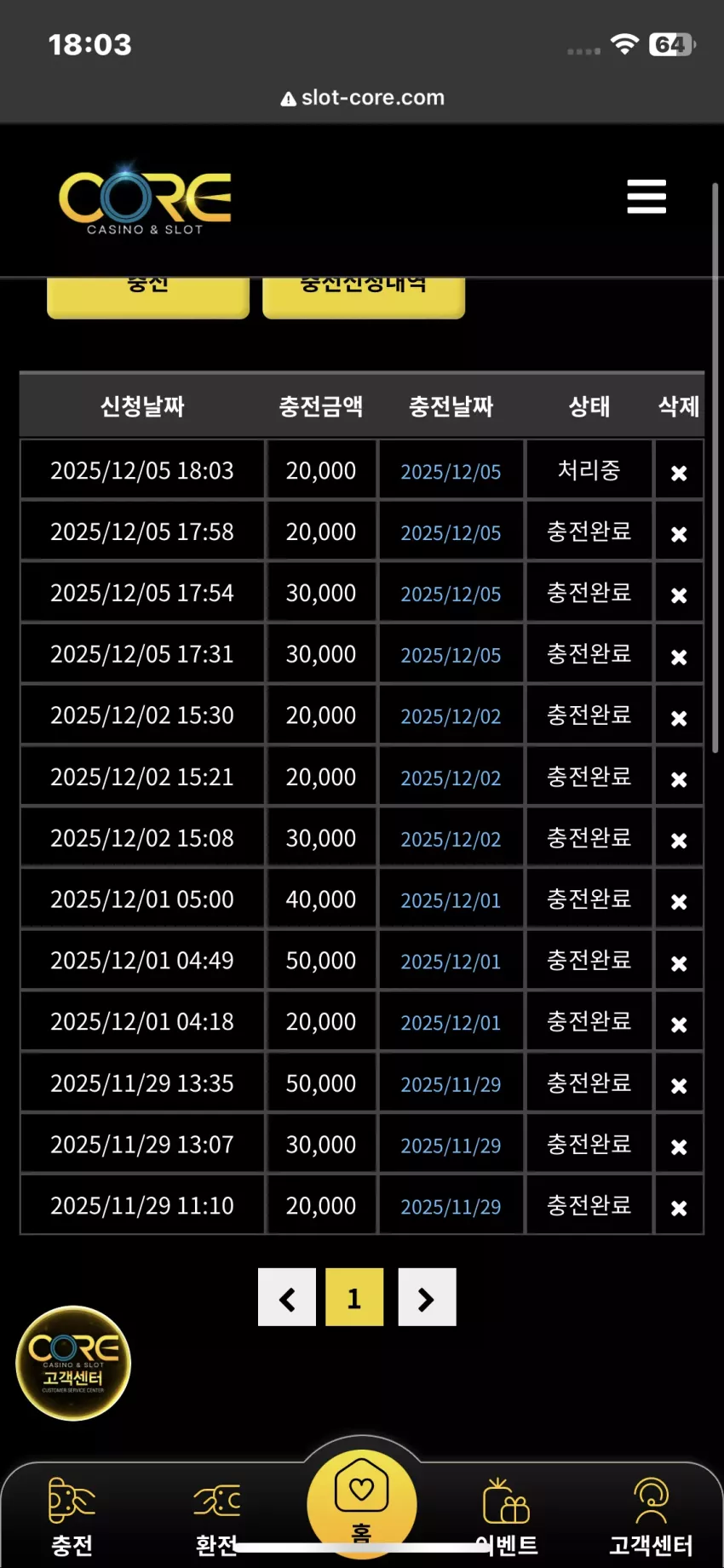The width and height of the screenshot is (724, 1568).
Task: Select page 1
Action: pos(354,1297)
